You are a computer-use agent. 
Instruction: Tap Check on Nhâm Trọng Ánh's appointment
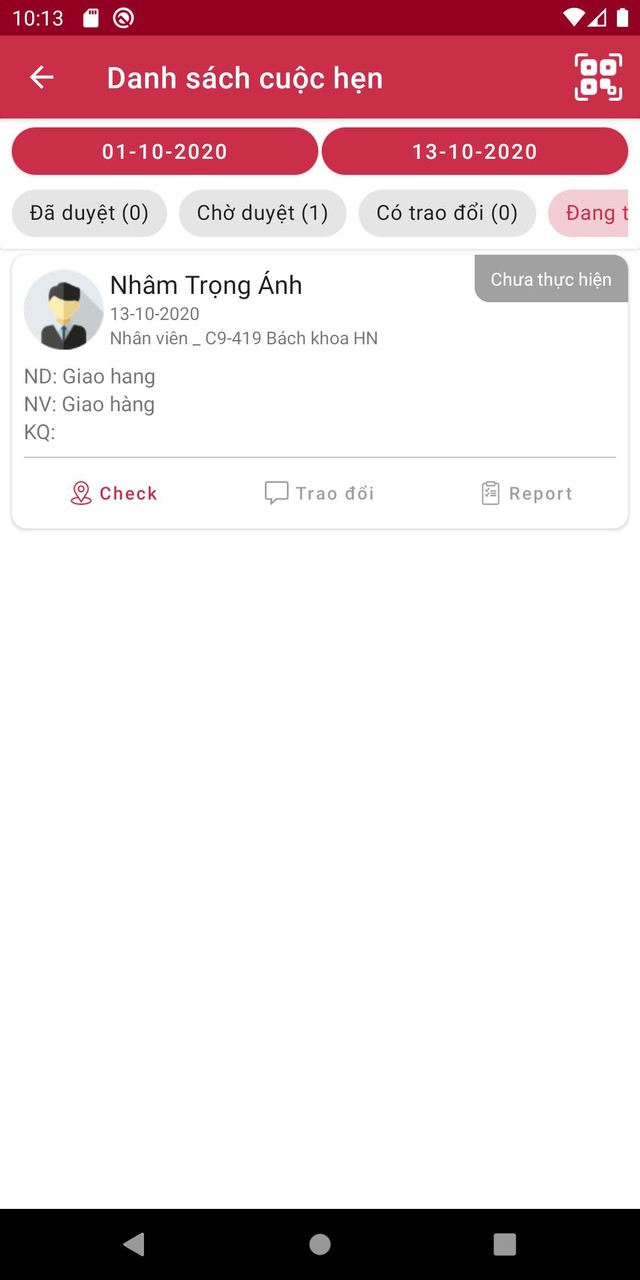114,493
